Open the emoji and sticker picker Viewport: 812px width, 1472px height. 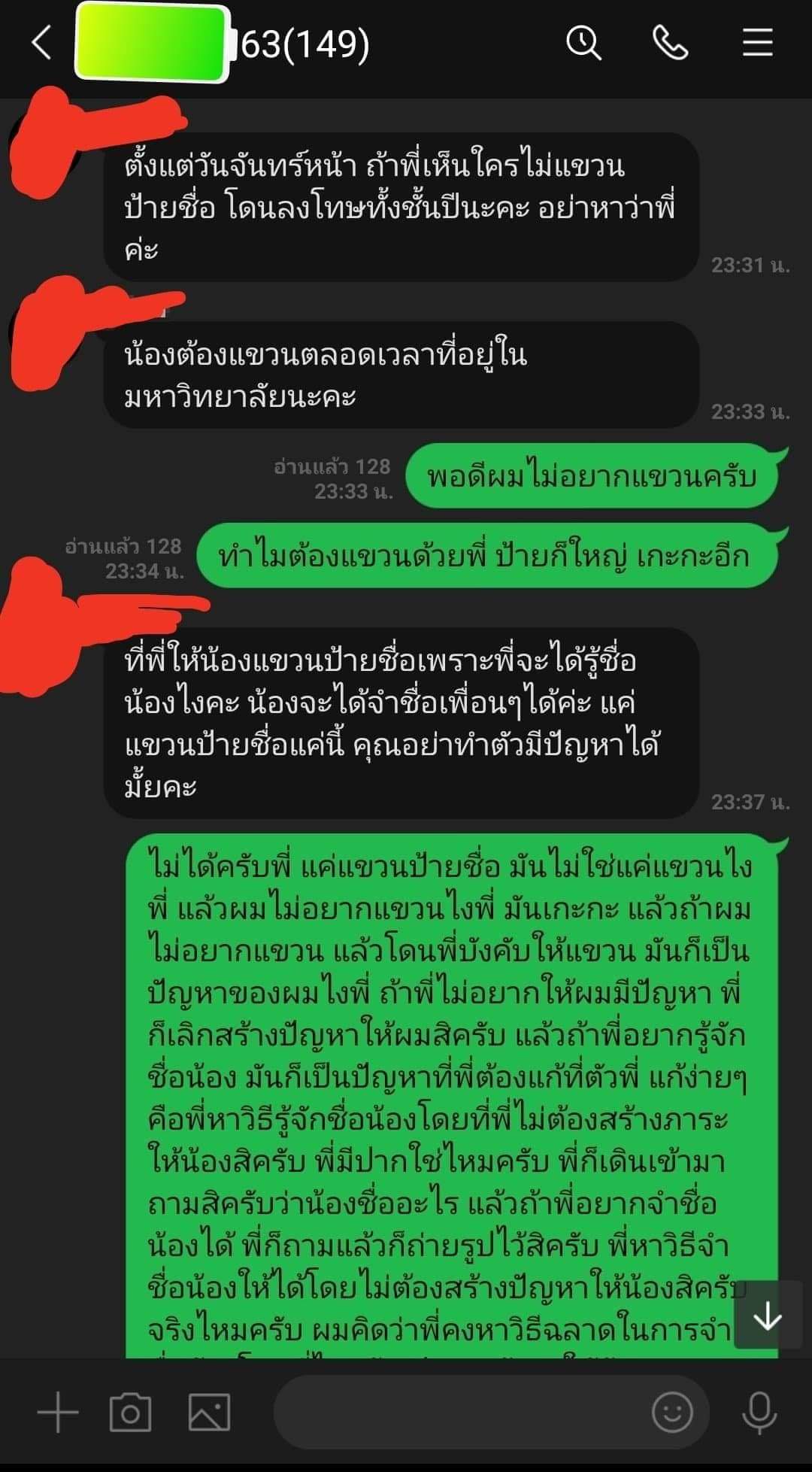pyautogui.click(x=671, y=1413)
